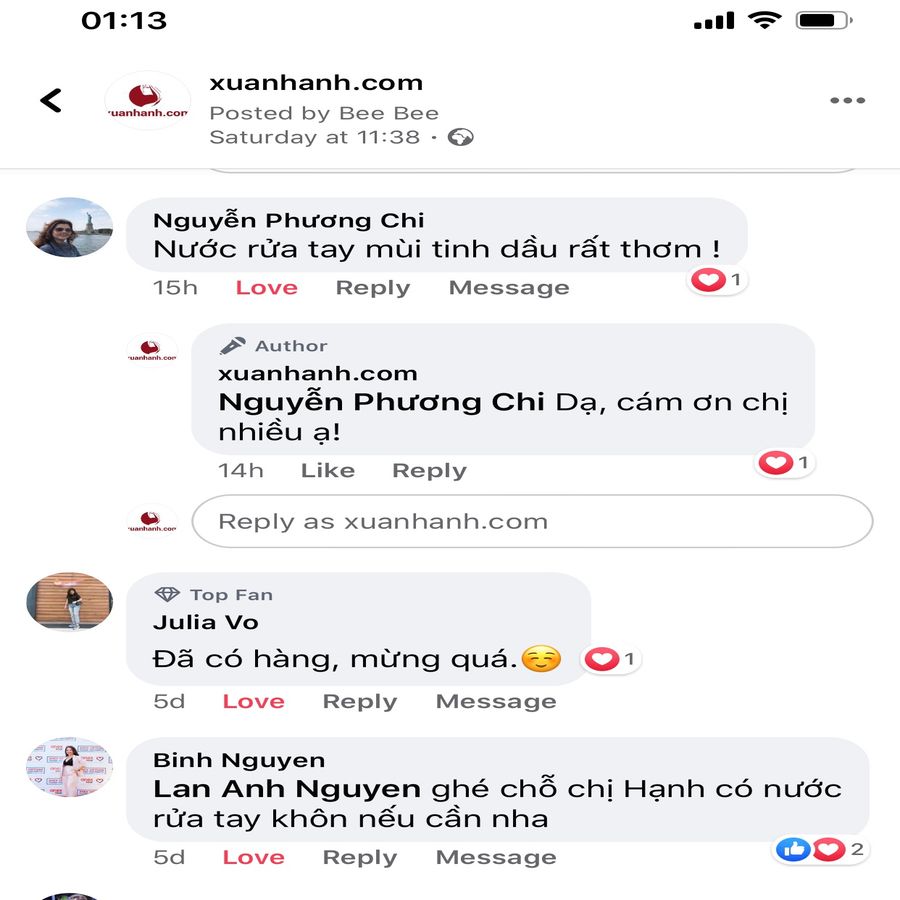
Task: Tap the 'Reply as xuanhanh.com' field
Action: click(x=531, y=521)
